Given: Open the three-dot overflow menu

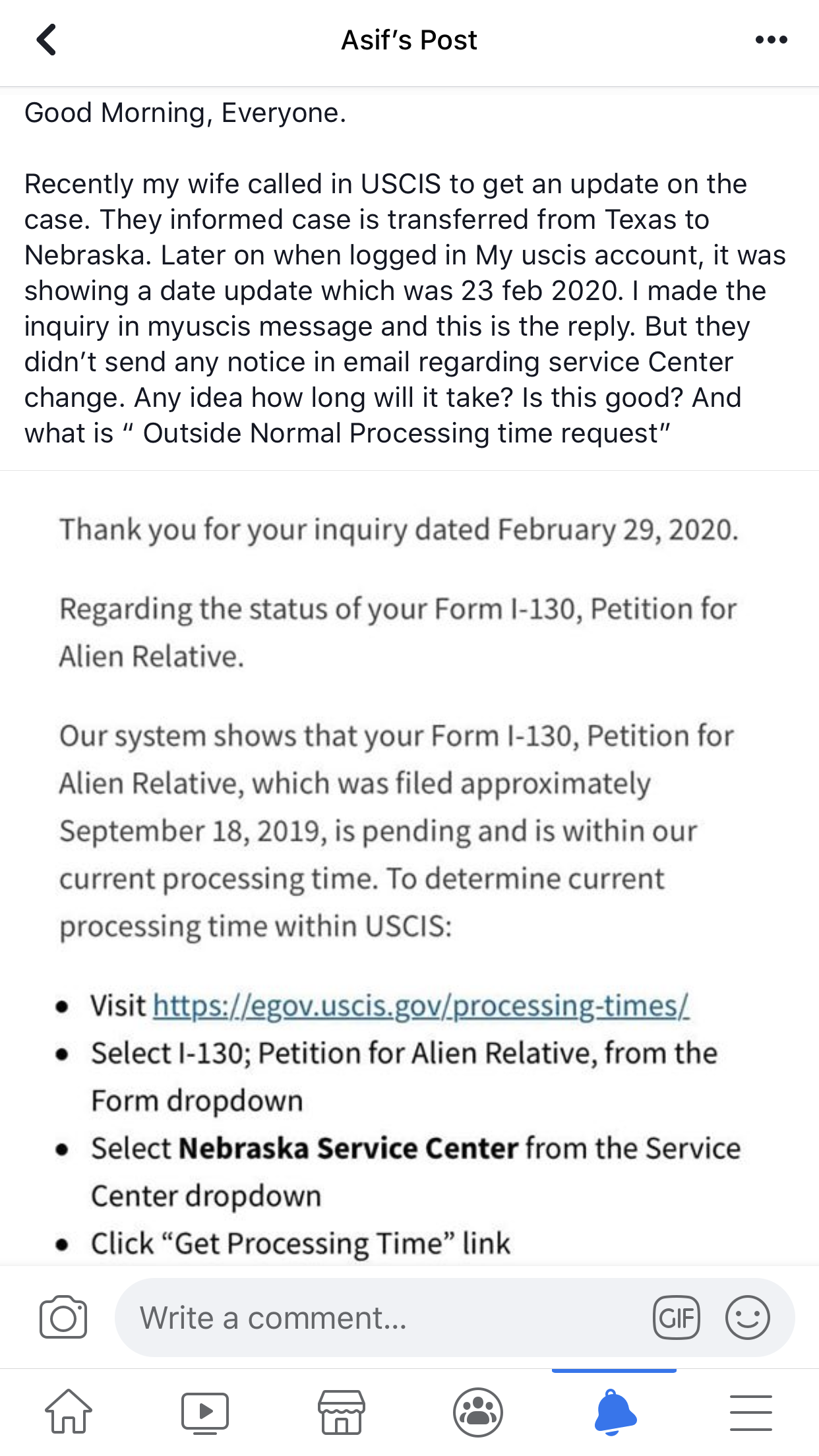Looking at the screenshot, I should click(x=771, y=40).
